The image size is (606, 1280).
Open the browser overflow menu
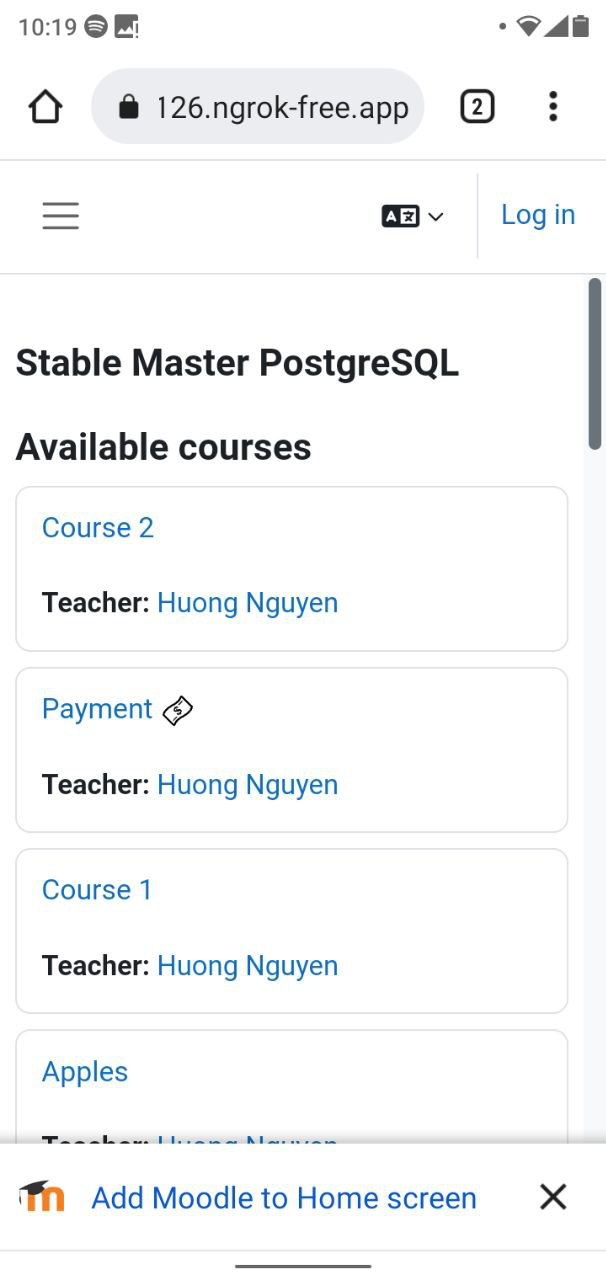[x=553, y=106]
